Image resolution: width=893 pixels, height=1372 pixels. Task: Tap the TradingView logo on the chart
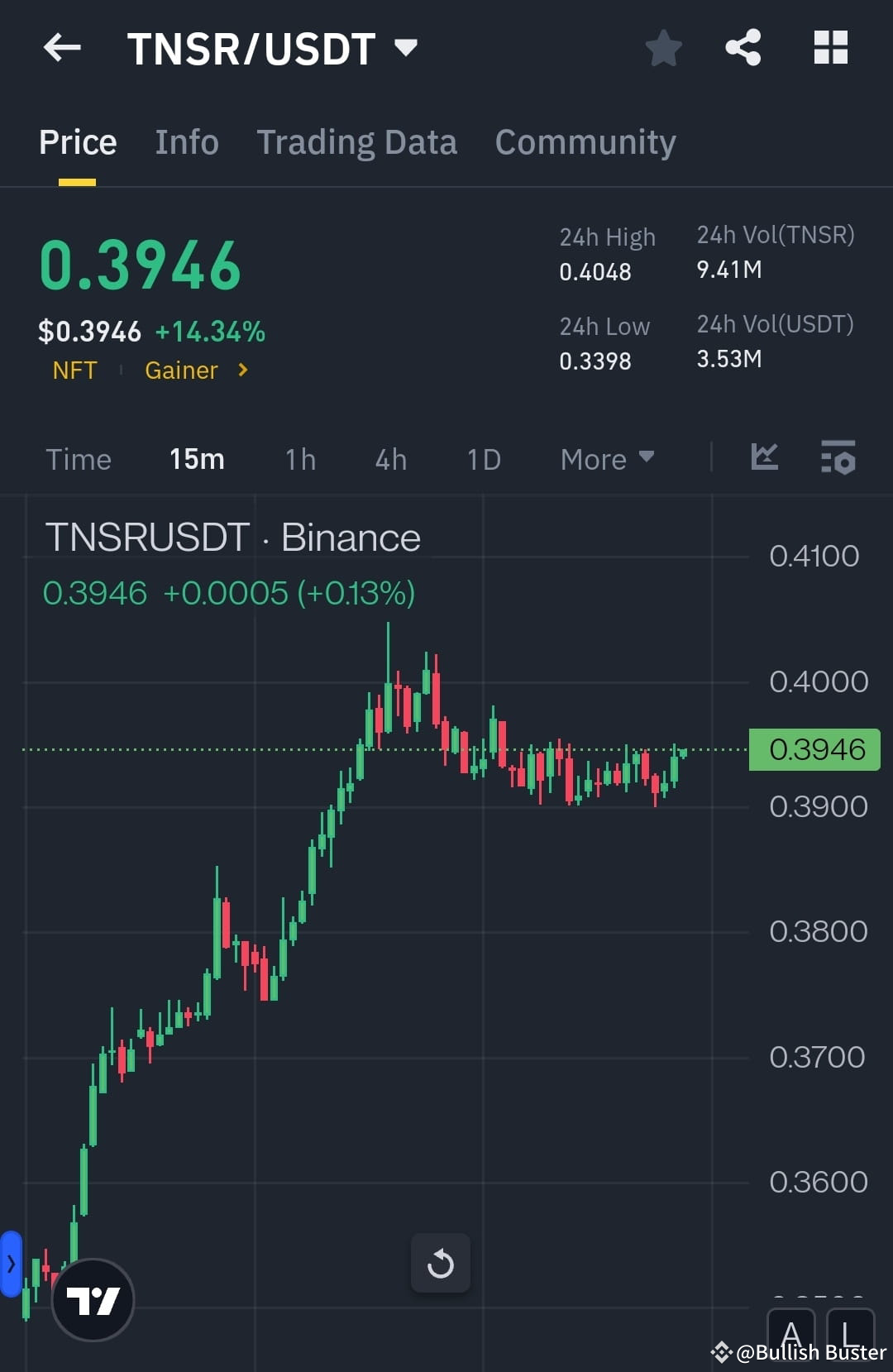point(93,1298)
